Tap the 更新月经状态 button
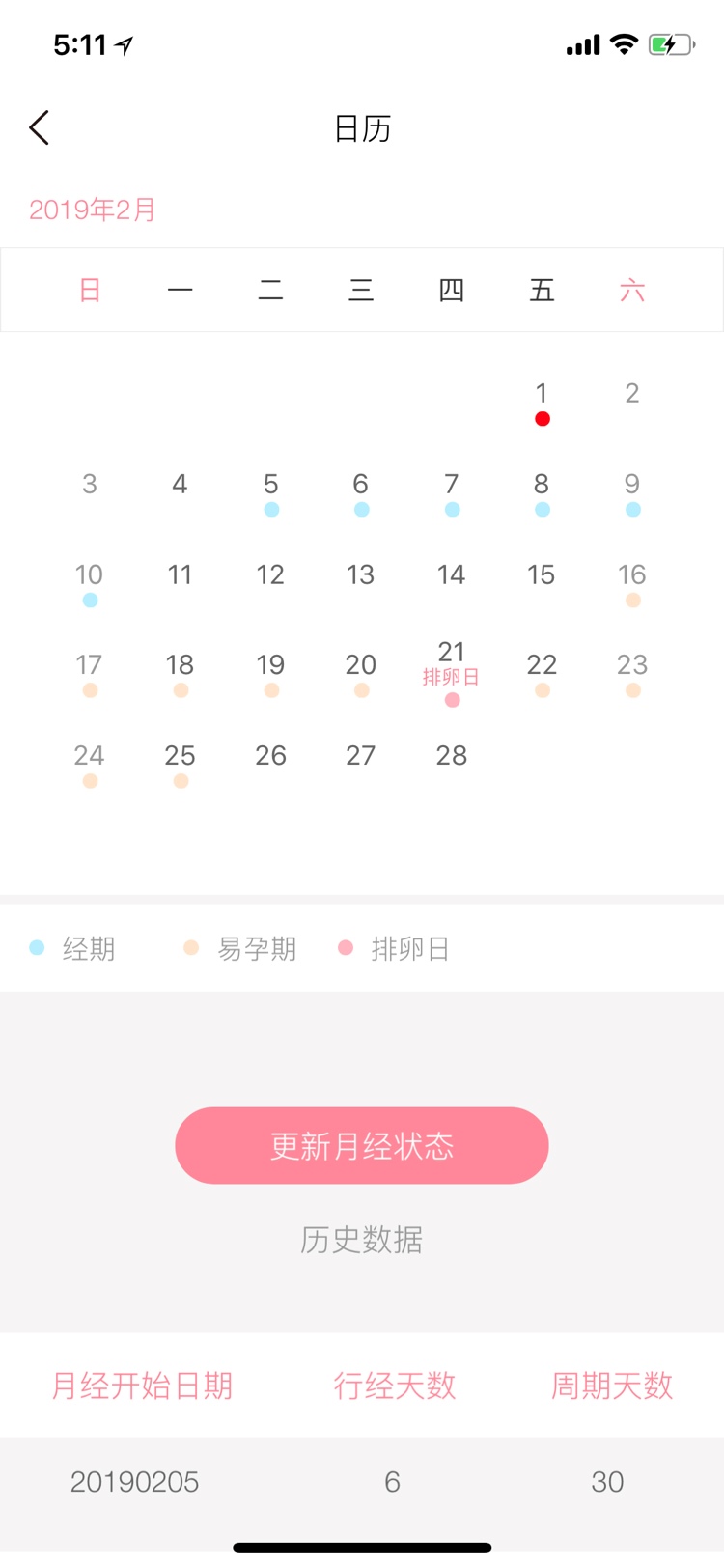 pos(362,1146)
